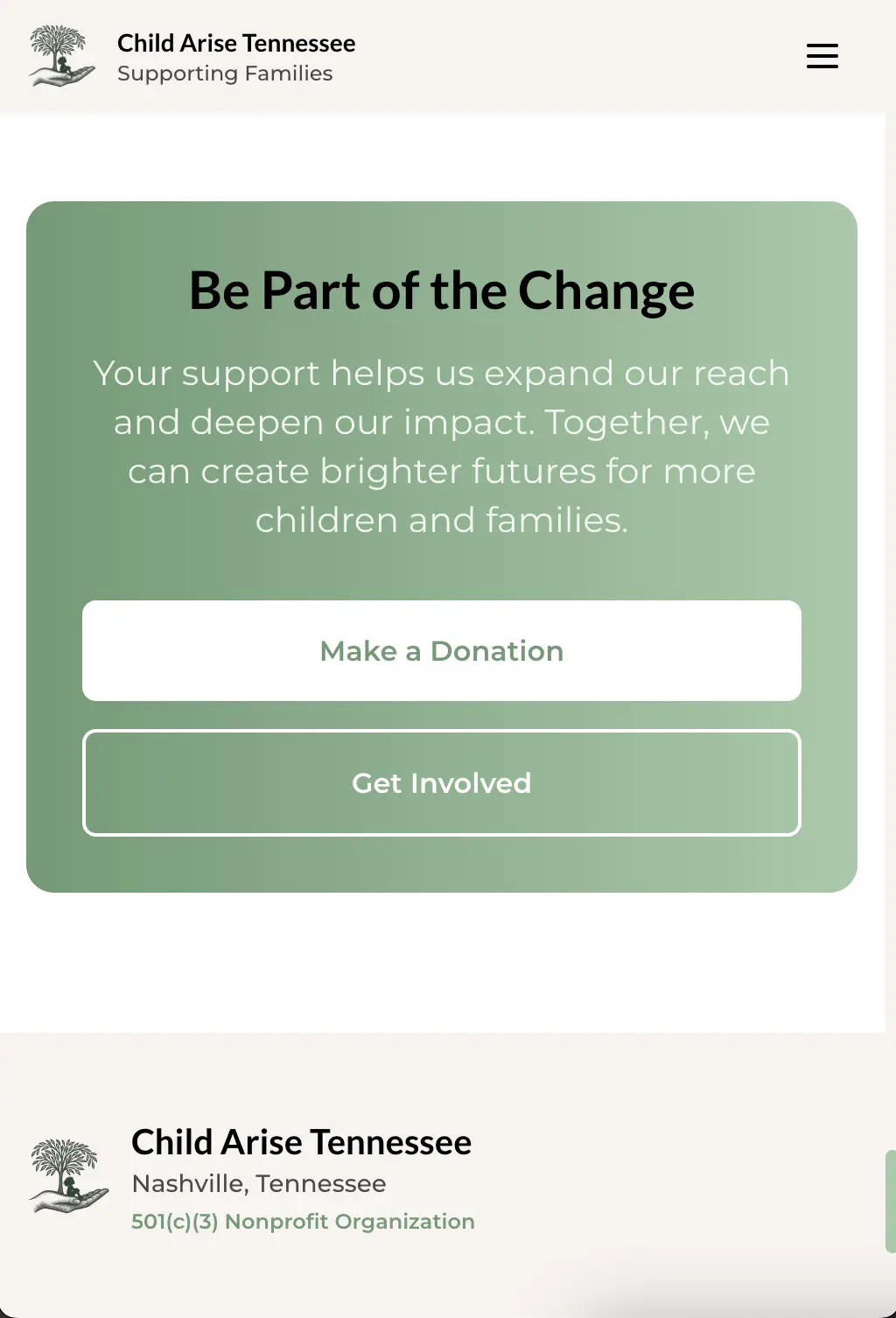Click the Child Arise Tennessee header title

click(236, 43)
